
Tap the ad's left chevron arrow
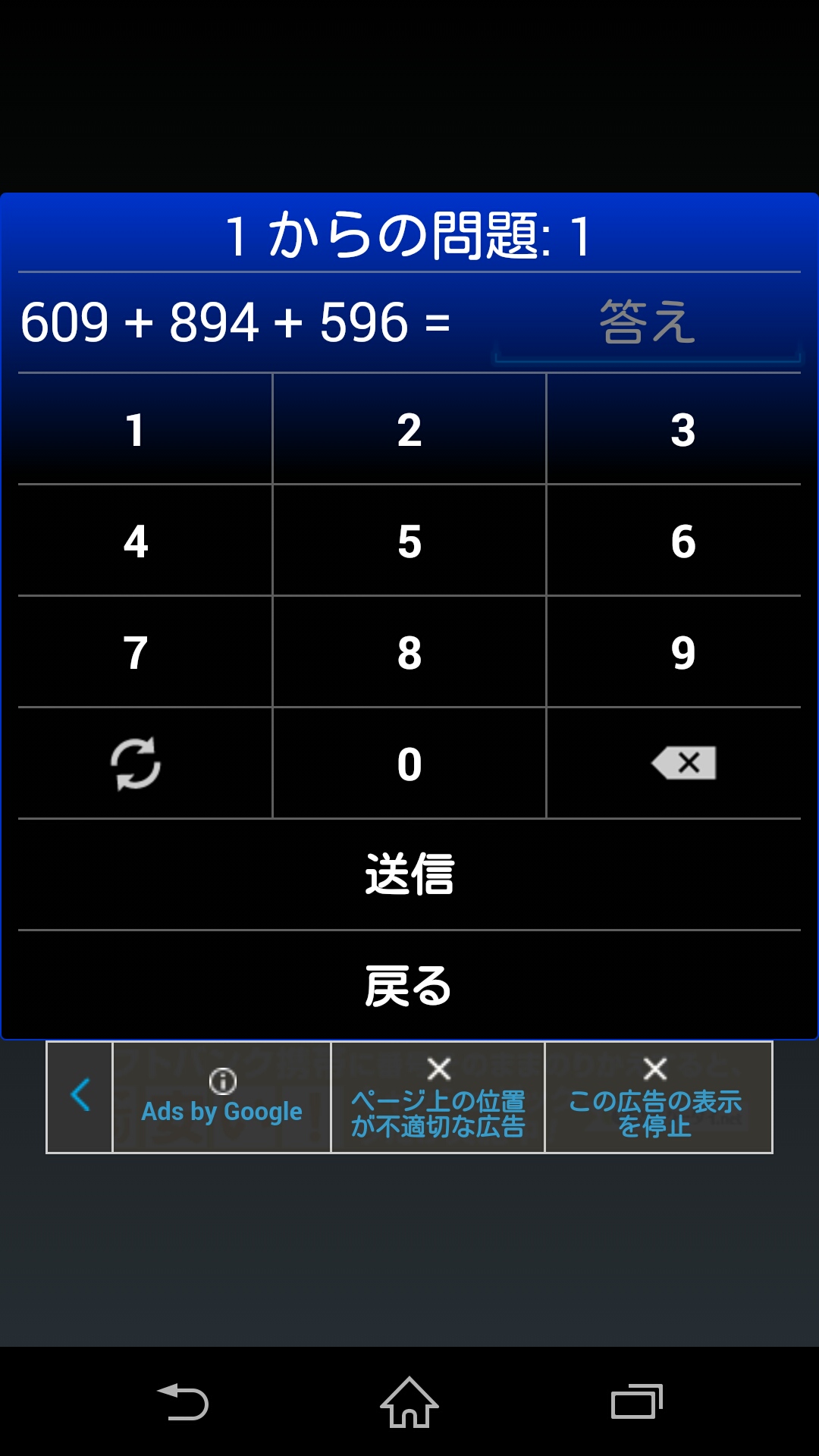pos(80,1097)
